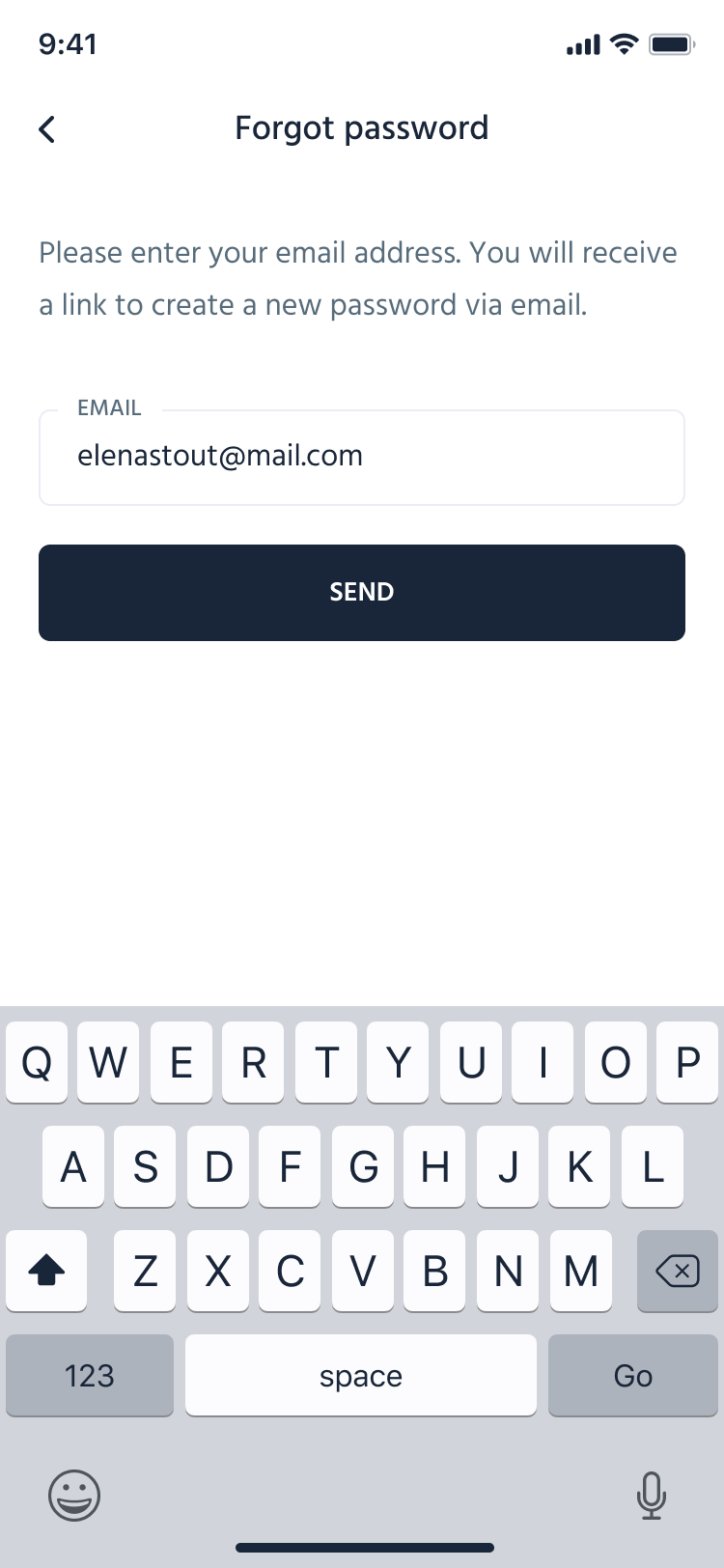This screenshot has width=724, height=1568.
Task: Activate dictation microphone
Action: 652,1496
